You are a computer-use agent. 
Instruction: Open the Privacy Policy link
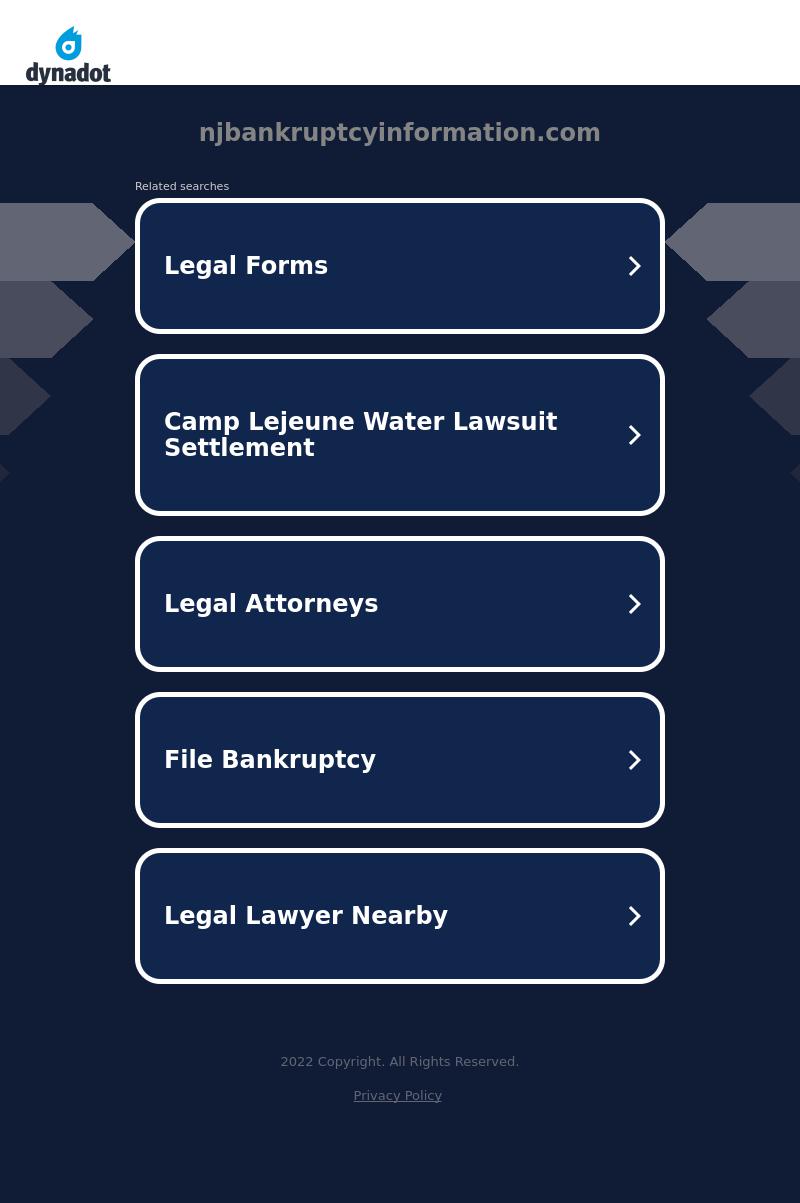click(x=397, y=1095)
